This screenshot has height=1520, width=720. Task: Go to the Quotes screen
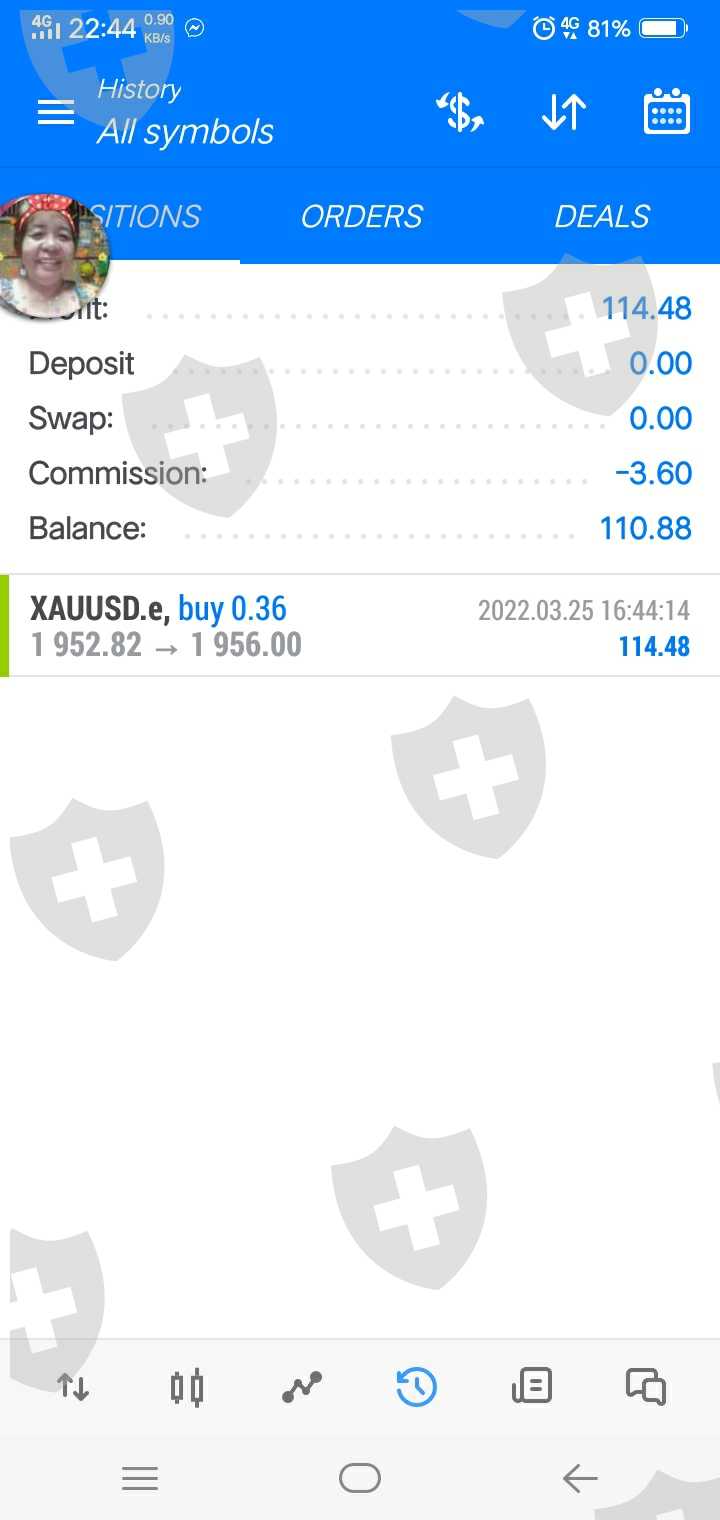[x=73, y=1387]
